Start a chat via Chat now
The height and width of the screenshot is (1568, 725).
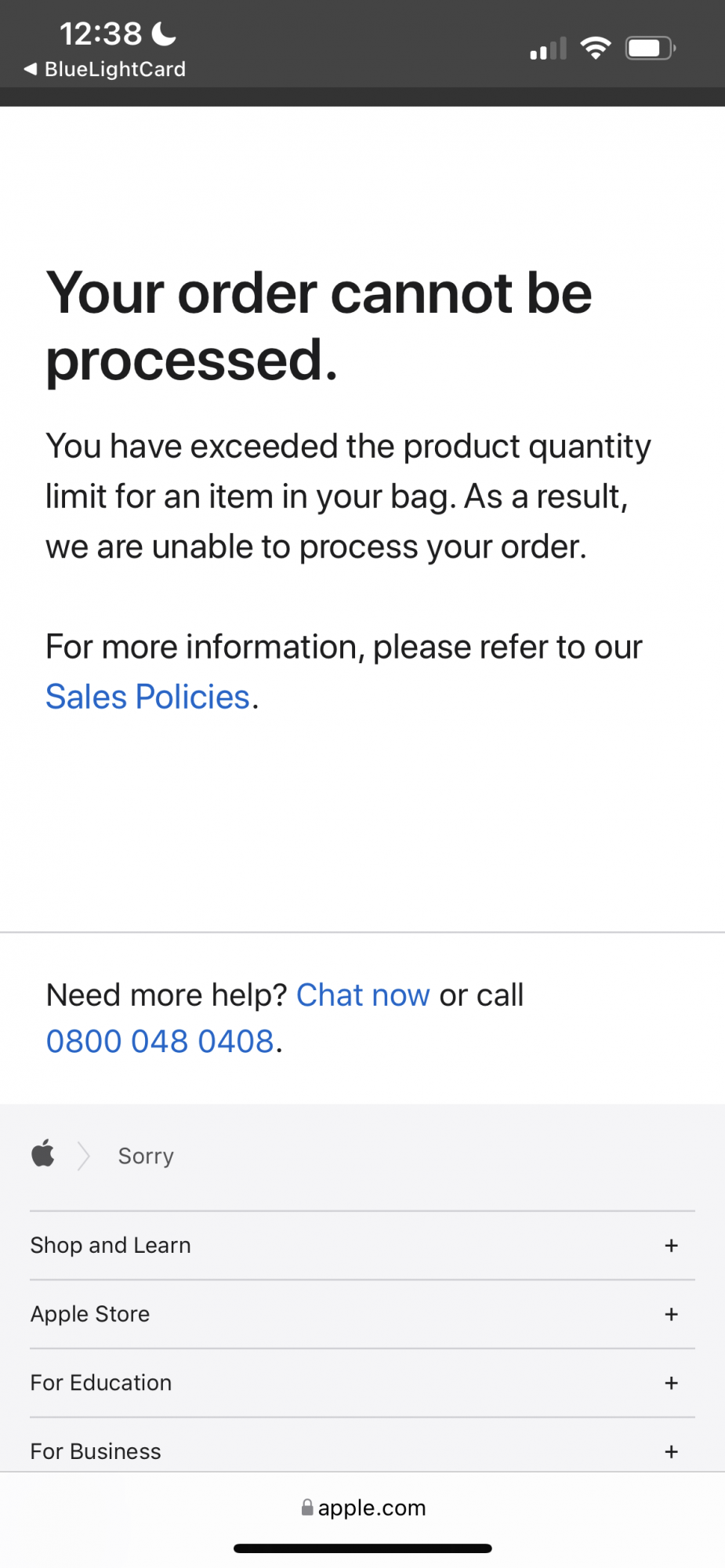point(363,995)
